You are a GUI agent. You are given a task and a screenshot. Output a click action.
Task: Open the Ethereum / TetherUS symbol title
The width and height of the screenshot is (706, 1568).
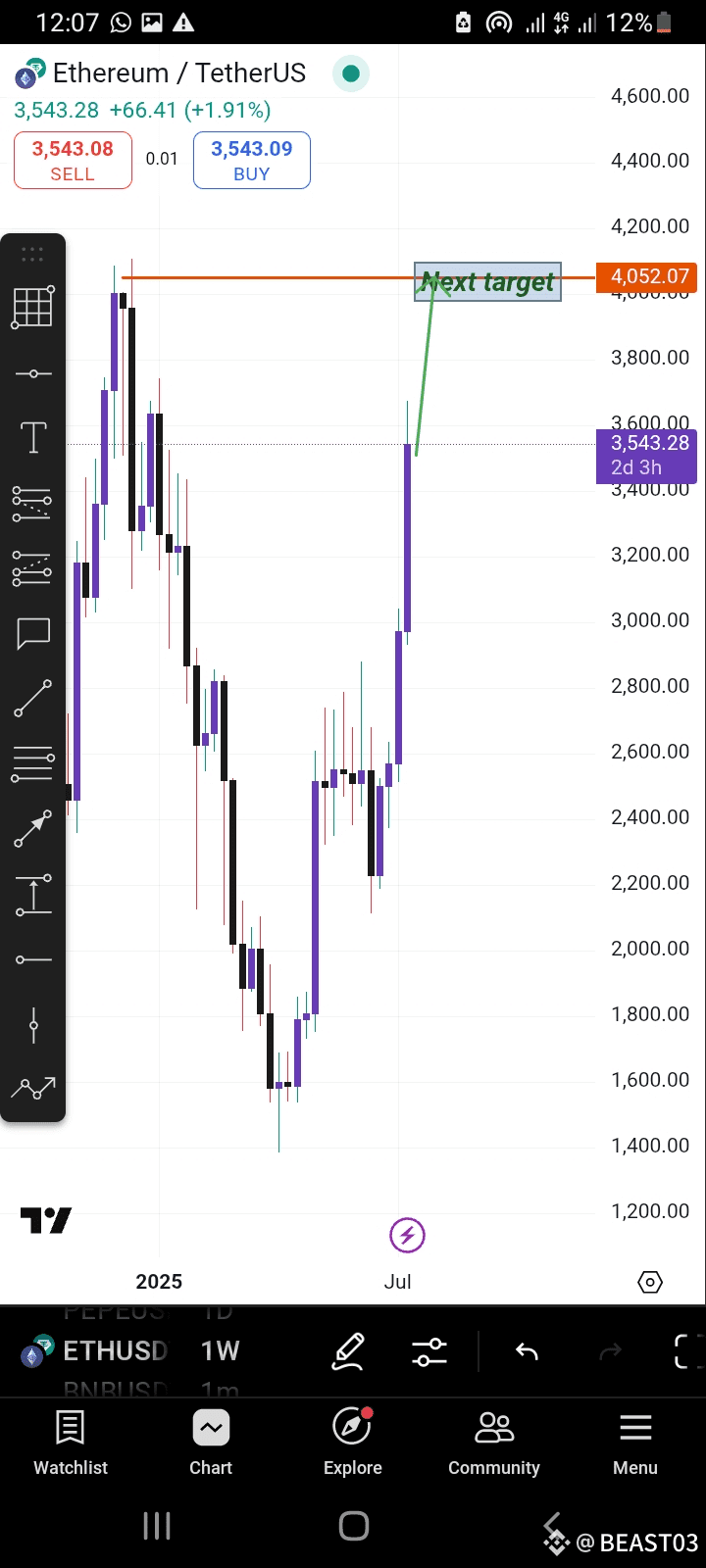(178, 73)
